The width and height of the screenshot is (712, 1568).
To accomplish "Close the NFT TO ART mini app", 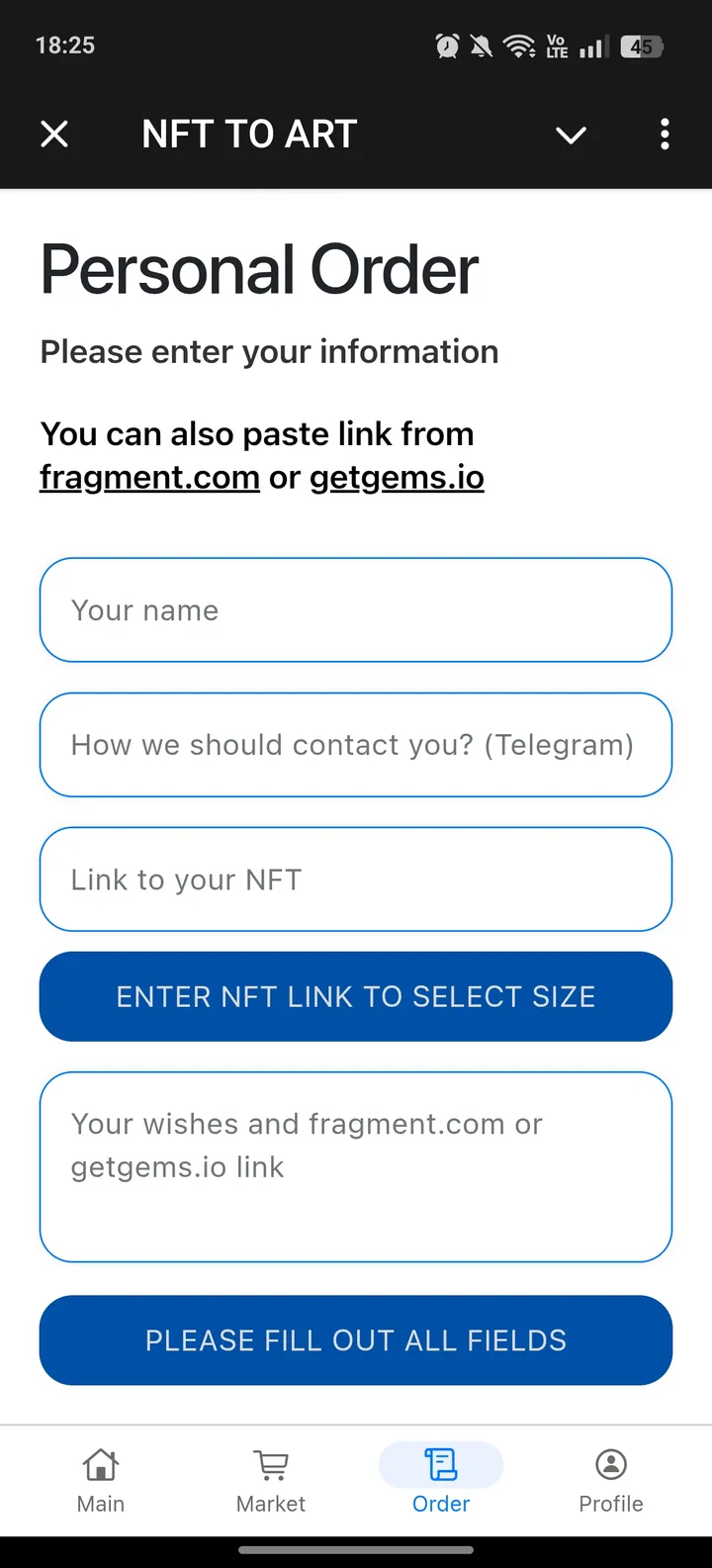I will click(x=54, y=134).
